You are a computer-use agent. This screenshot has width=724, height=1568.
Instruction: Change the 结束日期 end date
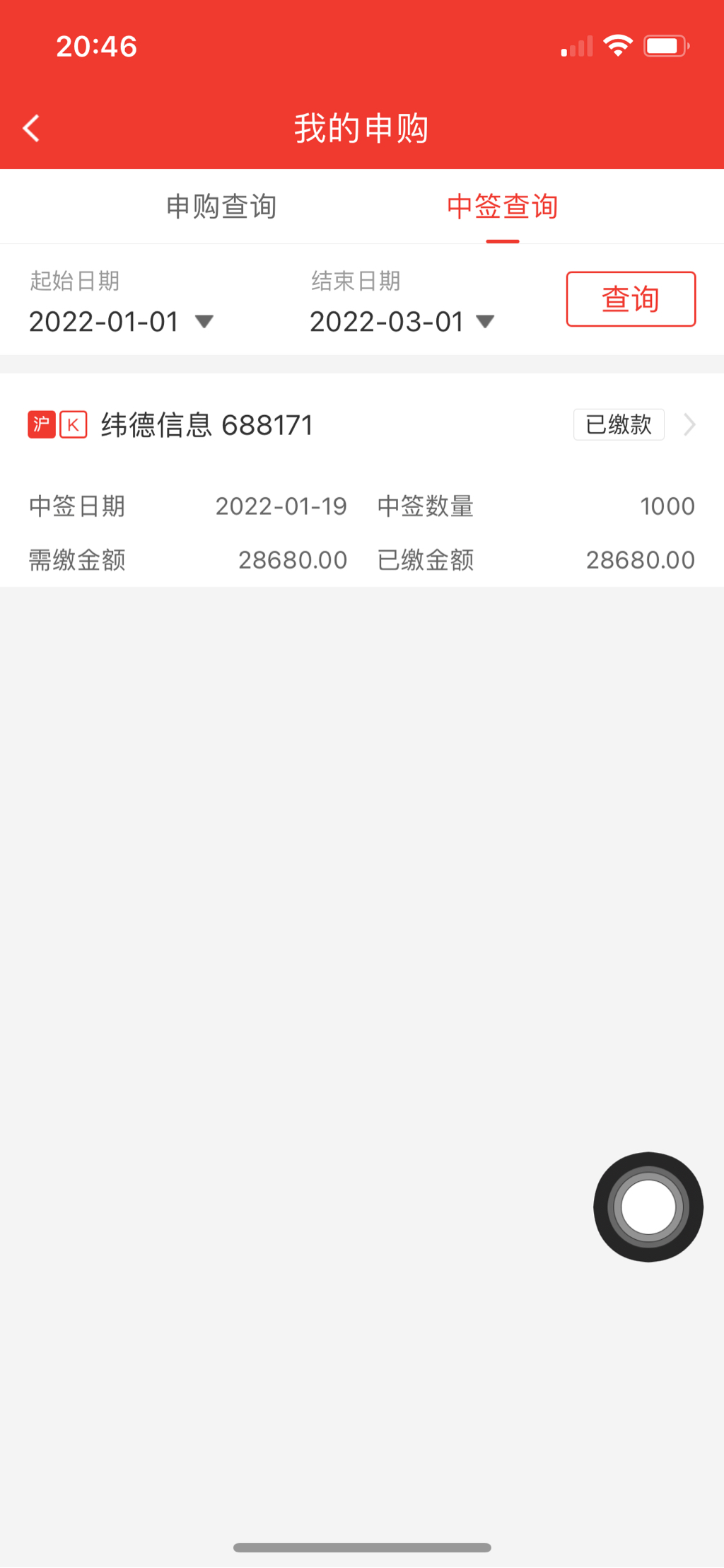point(402,322)
